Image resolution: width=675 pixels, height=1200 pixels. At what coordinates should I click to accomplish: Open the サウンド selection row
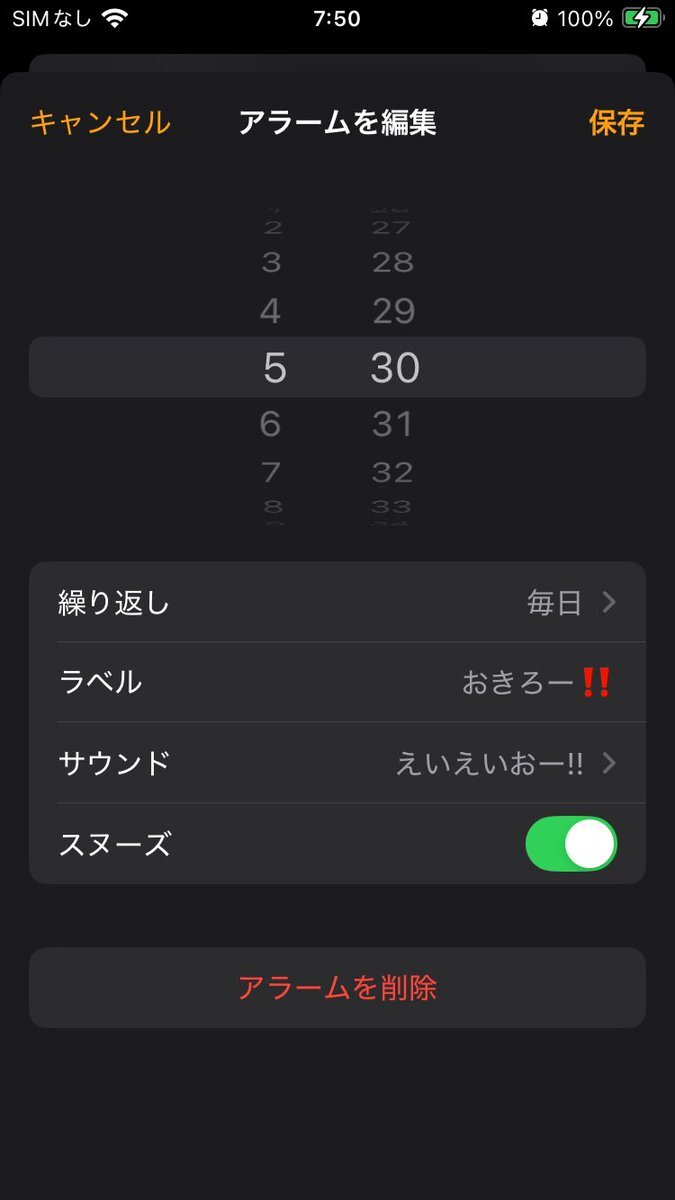tap(337, 763)
